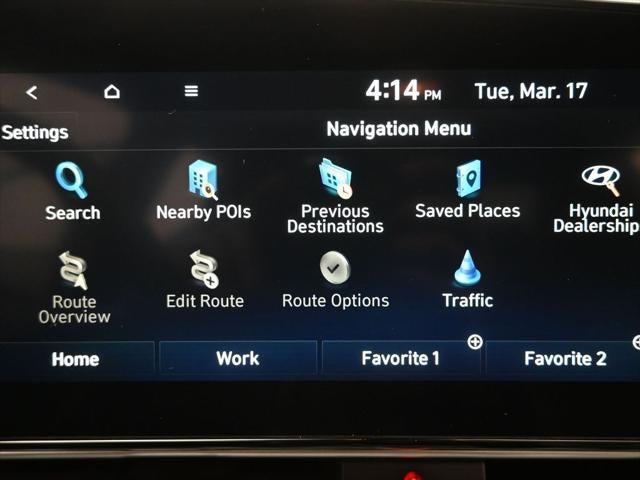Navigate to Home

coord(76,359)
